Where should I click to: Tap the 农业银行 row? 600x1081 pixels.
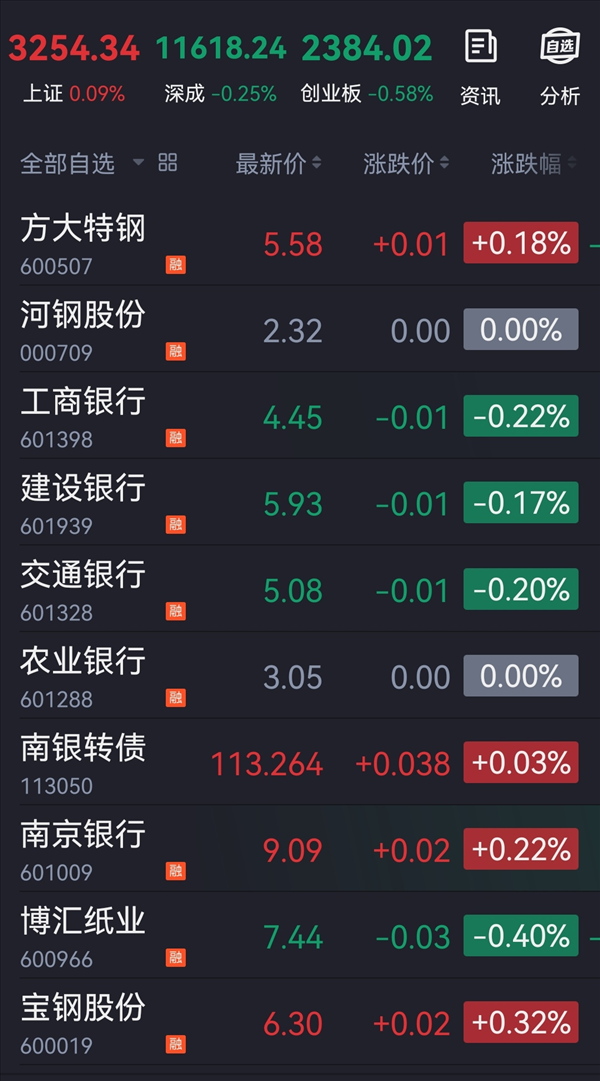(300, 676)
